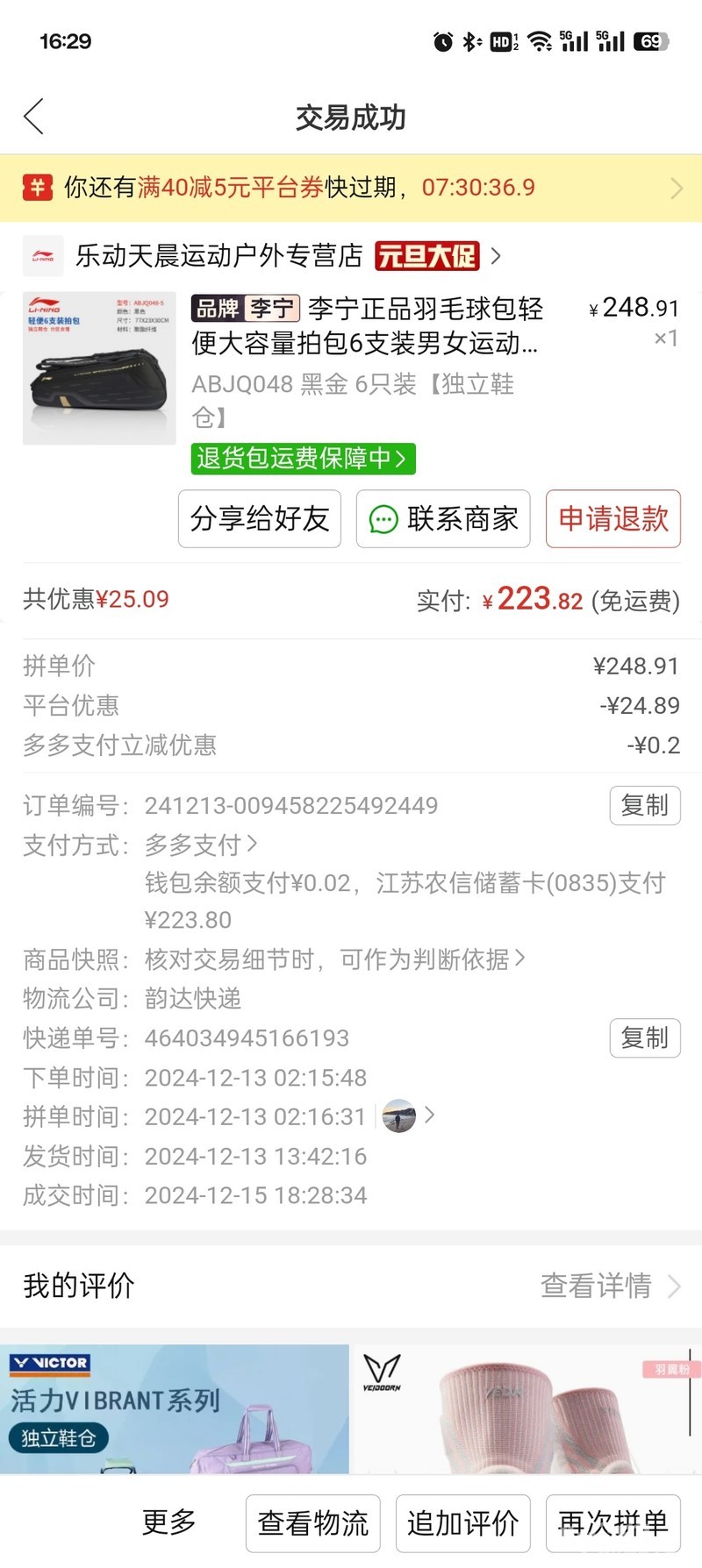Viewport: 702px width, 1568px height.
Task: Open the 多多支付 payment method details
Action: [201, 845]
